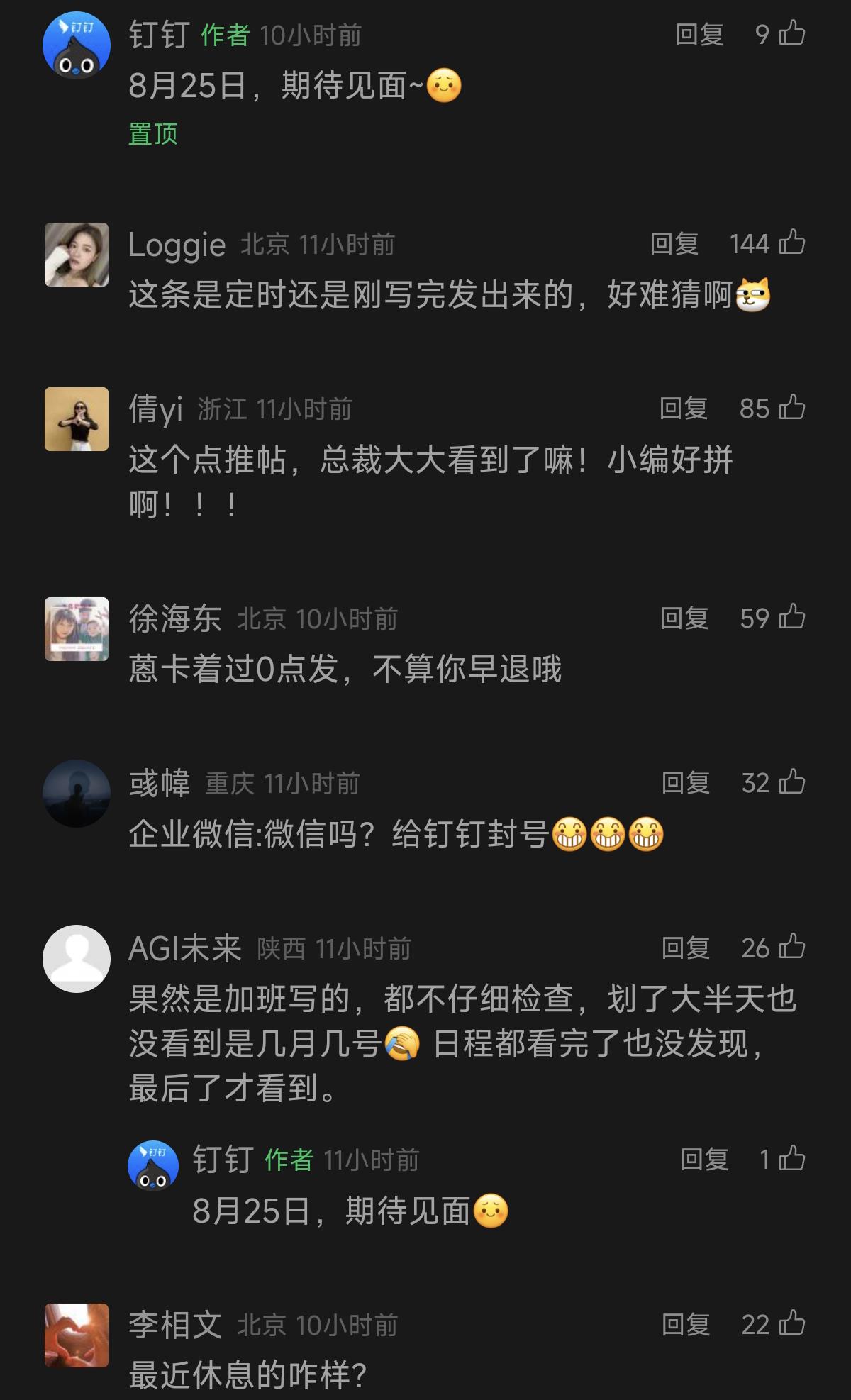Like 钉钉's pinned comment

[x=791, y=33]
